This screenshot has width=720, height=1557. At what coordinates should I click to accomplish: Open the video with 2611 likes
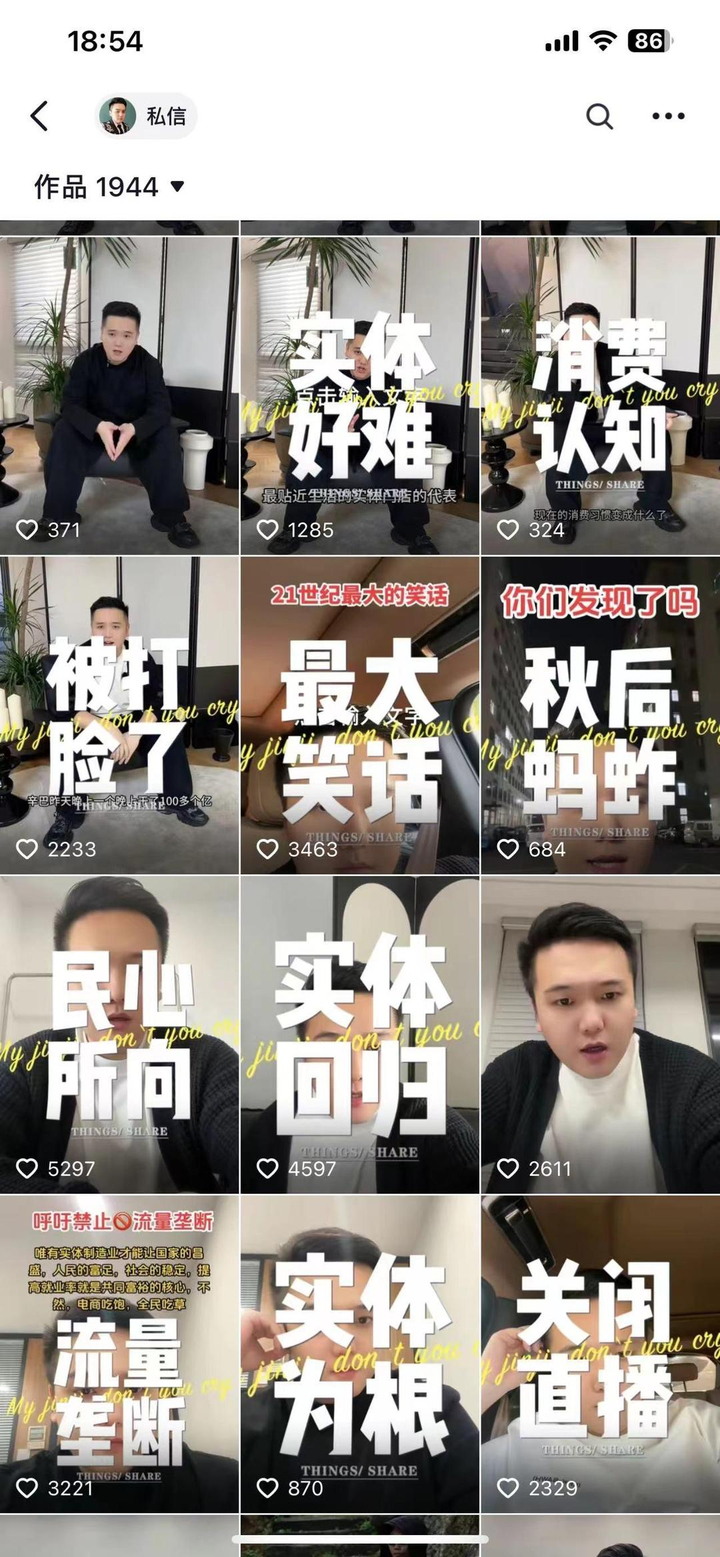[600, 1035]
